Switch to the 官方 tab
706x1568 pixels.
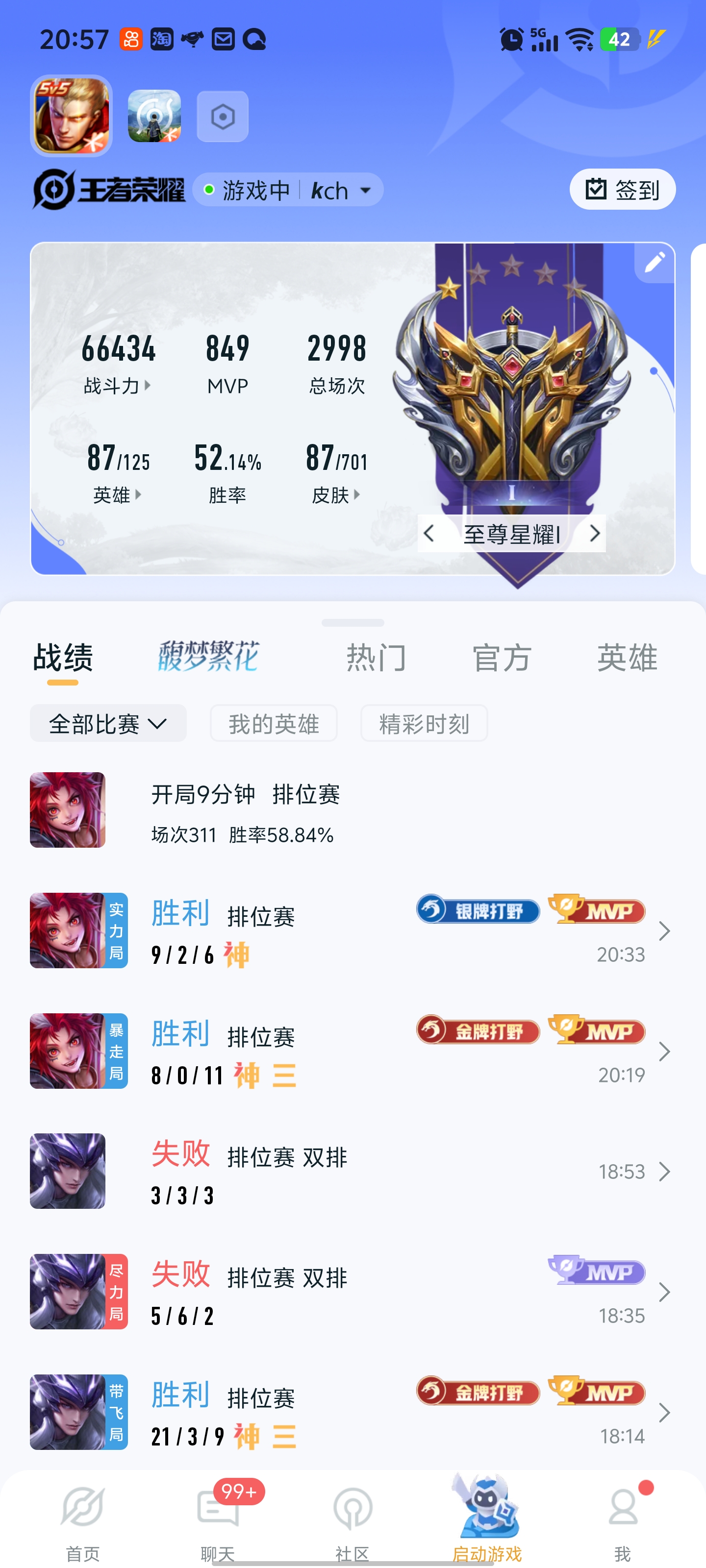(502, 658)
